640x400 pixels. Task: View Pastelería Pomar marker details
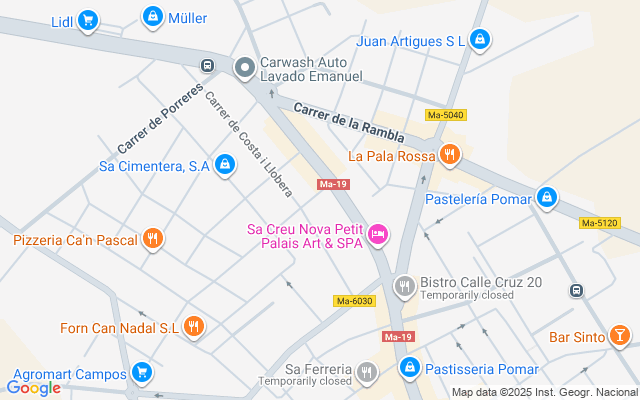click(x=546, y=198)
